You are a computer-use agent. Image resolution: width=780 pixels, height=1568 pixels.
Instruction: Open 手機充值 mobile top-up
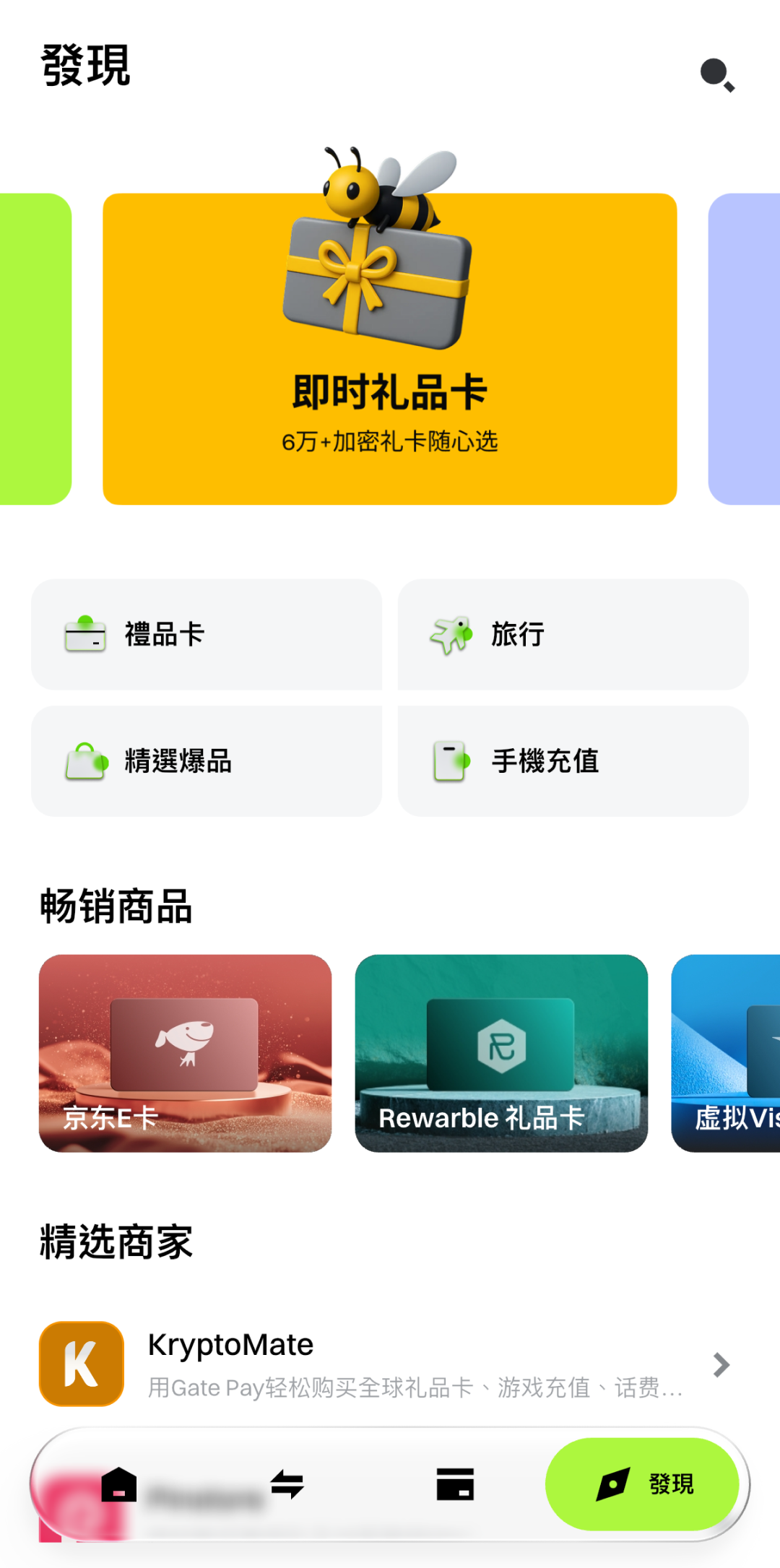point(573,761)
